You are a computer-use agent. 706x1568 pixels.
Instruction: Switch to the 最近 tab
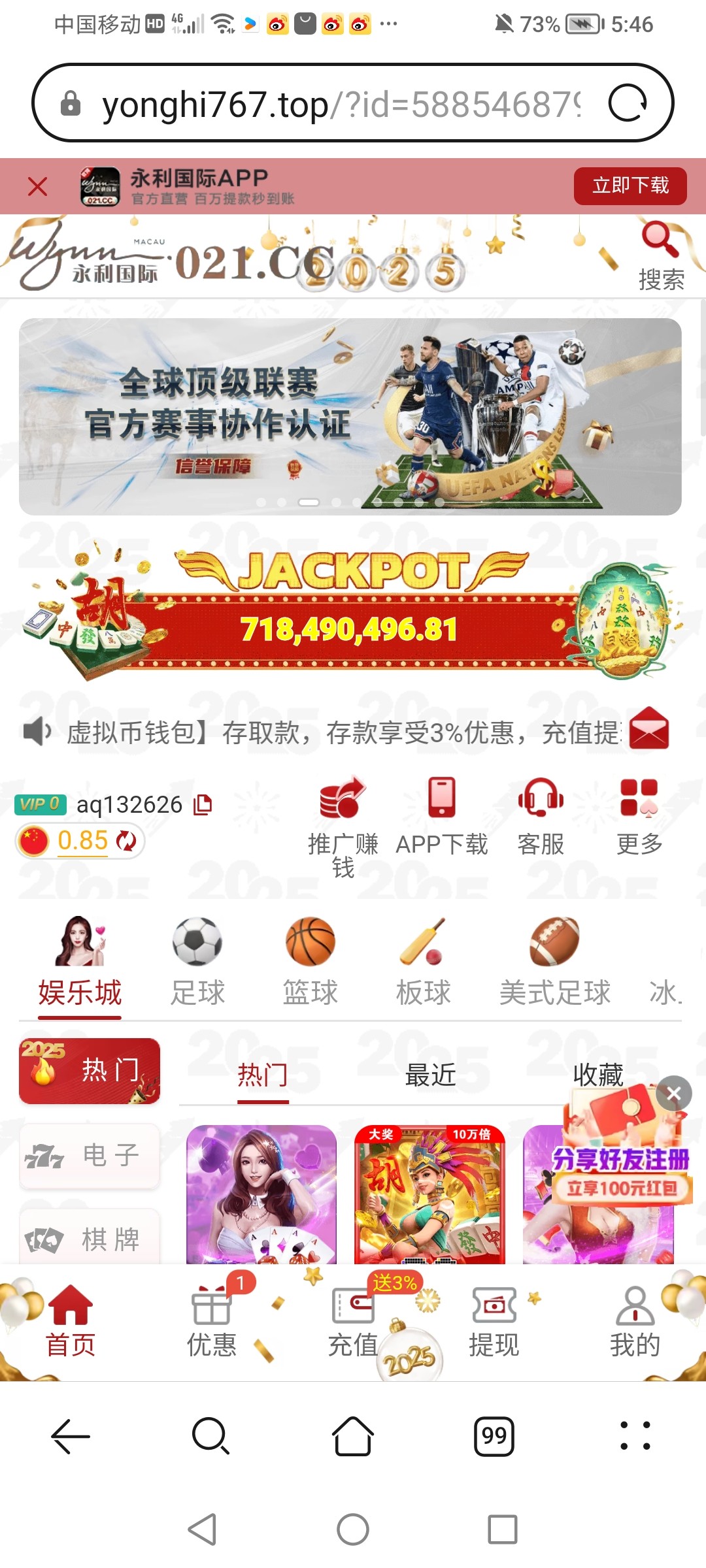tap(430, 1075)
